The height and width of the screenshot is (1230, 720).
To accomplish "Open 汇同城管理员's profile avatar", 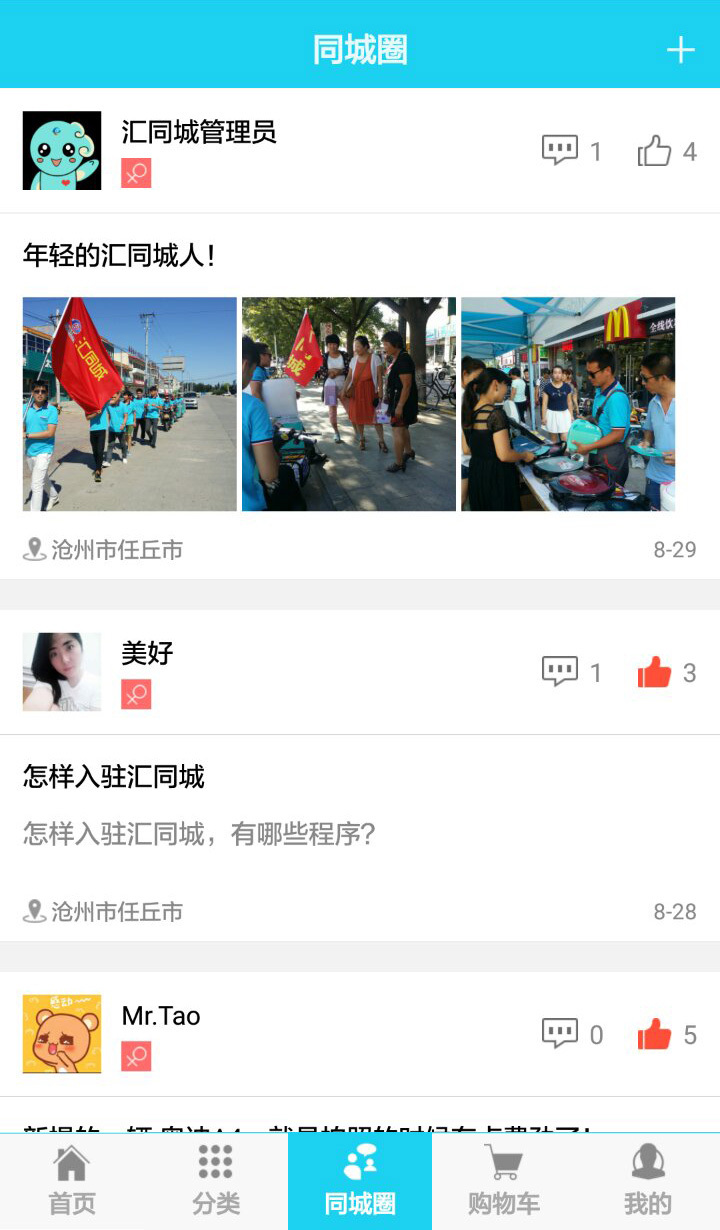I will [62, 151].
